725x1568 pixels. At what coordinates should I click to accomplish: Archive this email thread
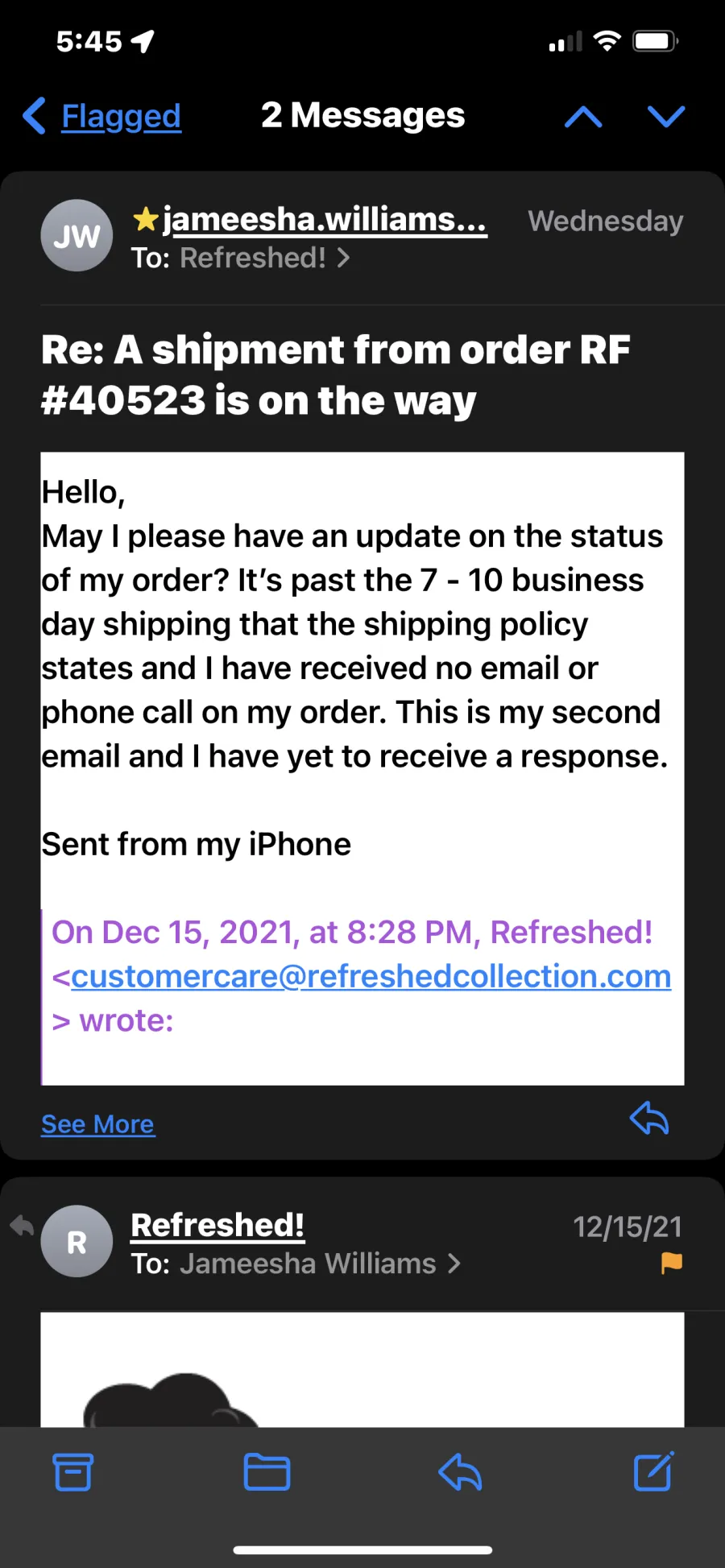[x=72, y=1472]
